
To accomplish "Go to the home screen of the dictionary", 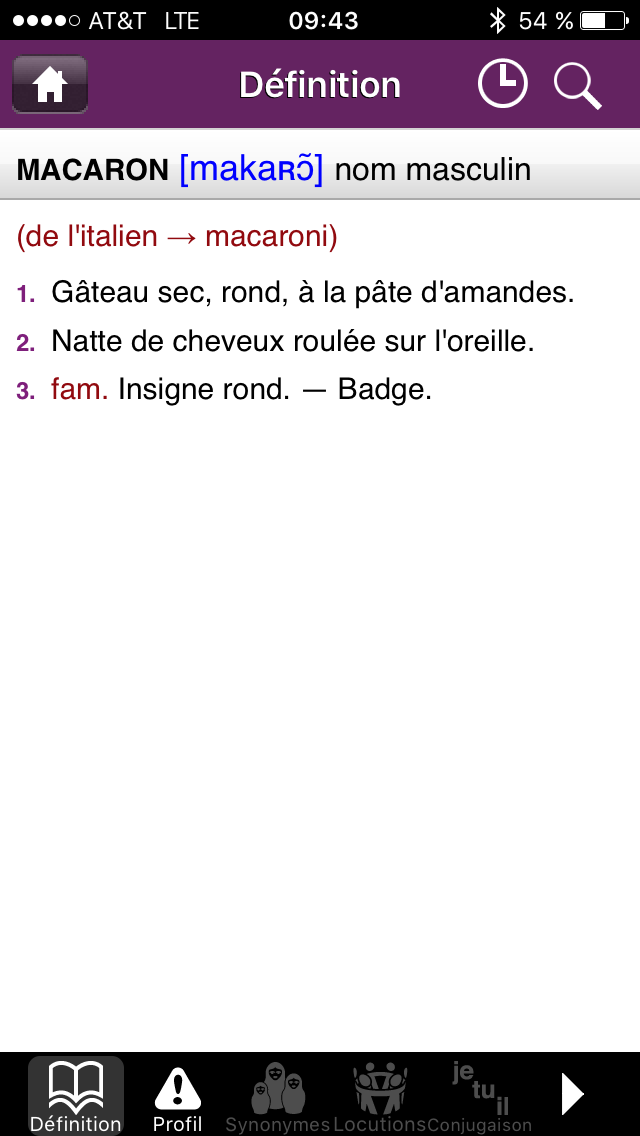I will (50, 85).
